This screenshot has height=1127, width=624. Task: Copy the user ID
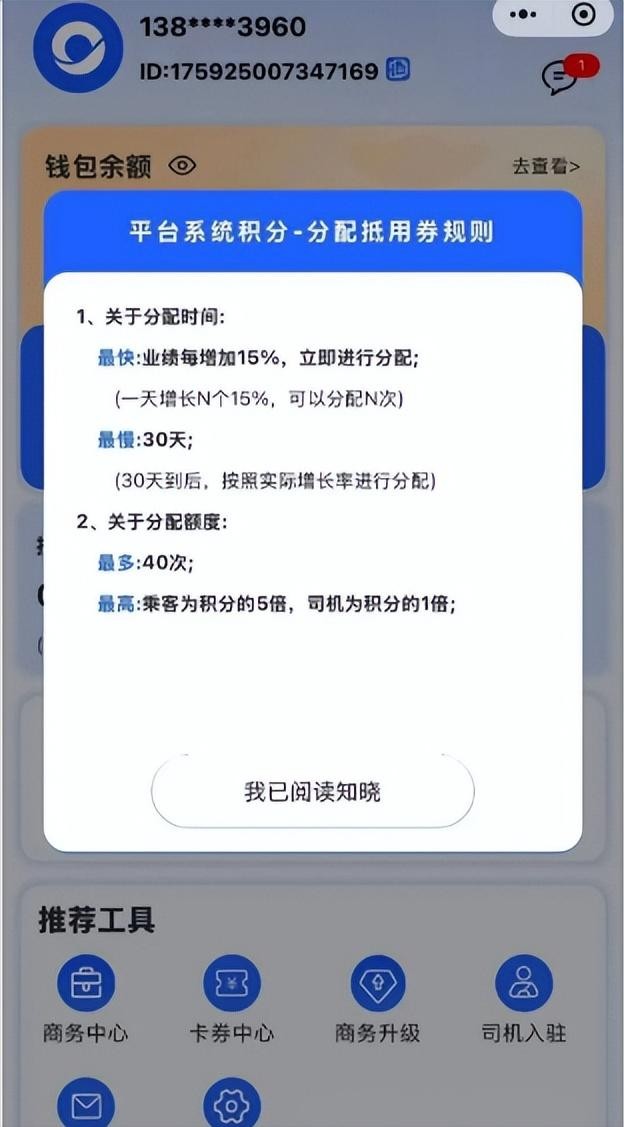tap(398, 70)
